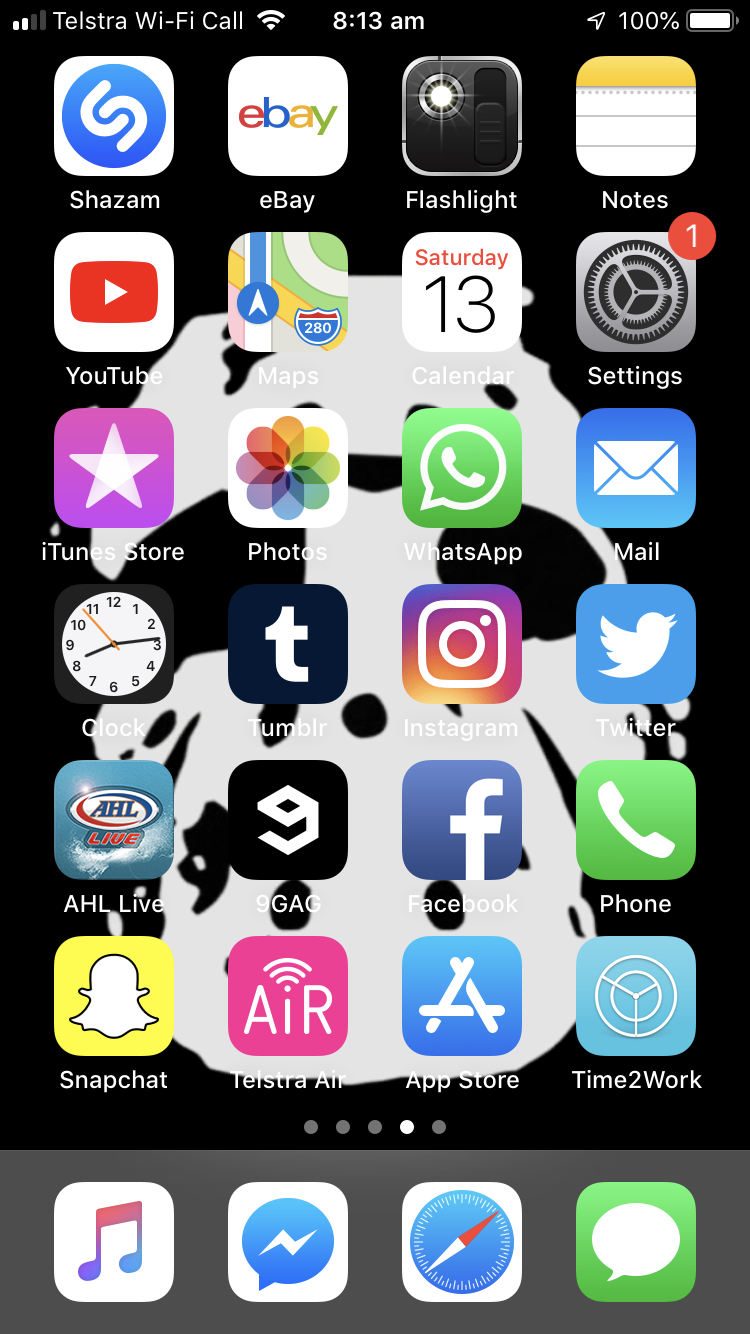
Task: Turn on the Flashlight app
Action: tap(462, 116)
